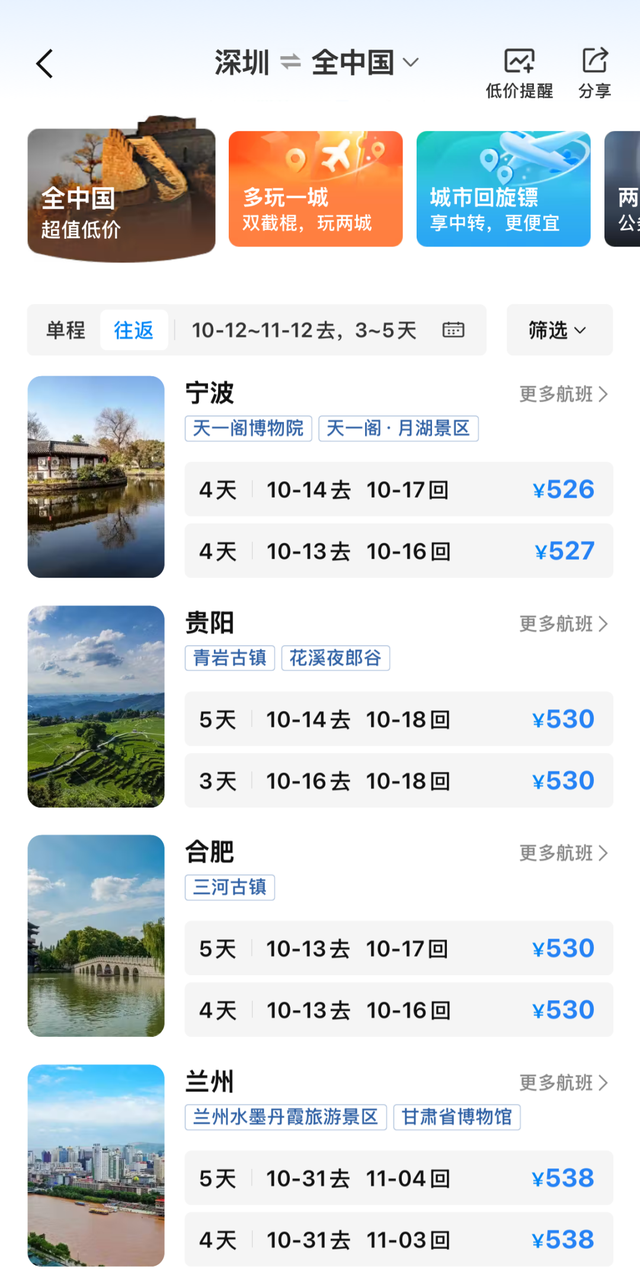Image resolution: width=640 pixels, height=1278 pixels.
Task: Expand the 筛选 filter dropdown
Action: (x=558, y=330)
